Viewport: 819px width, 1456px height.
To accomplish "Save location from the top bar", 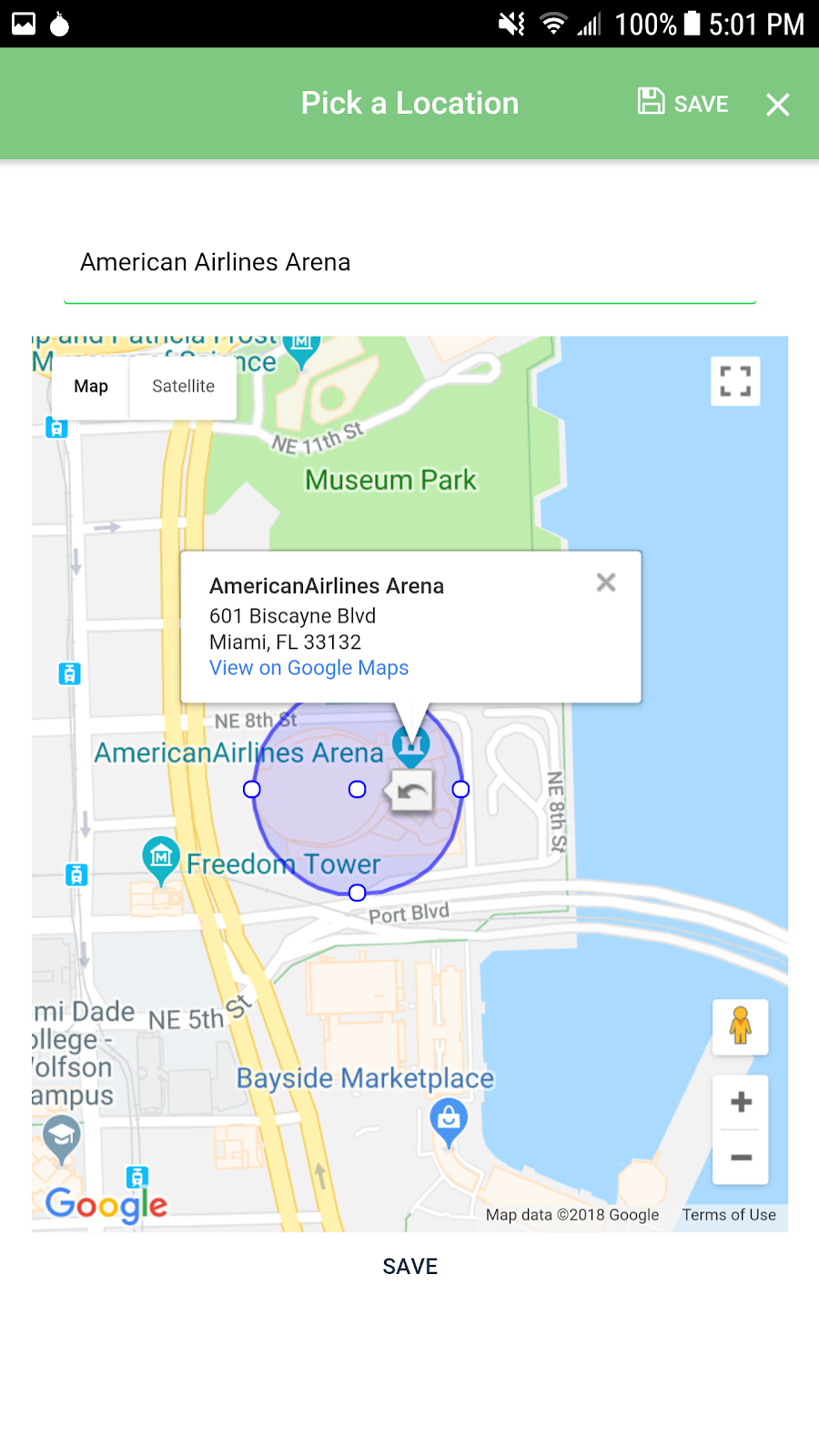I will coord(683,103).
